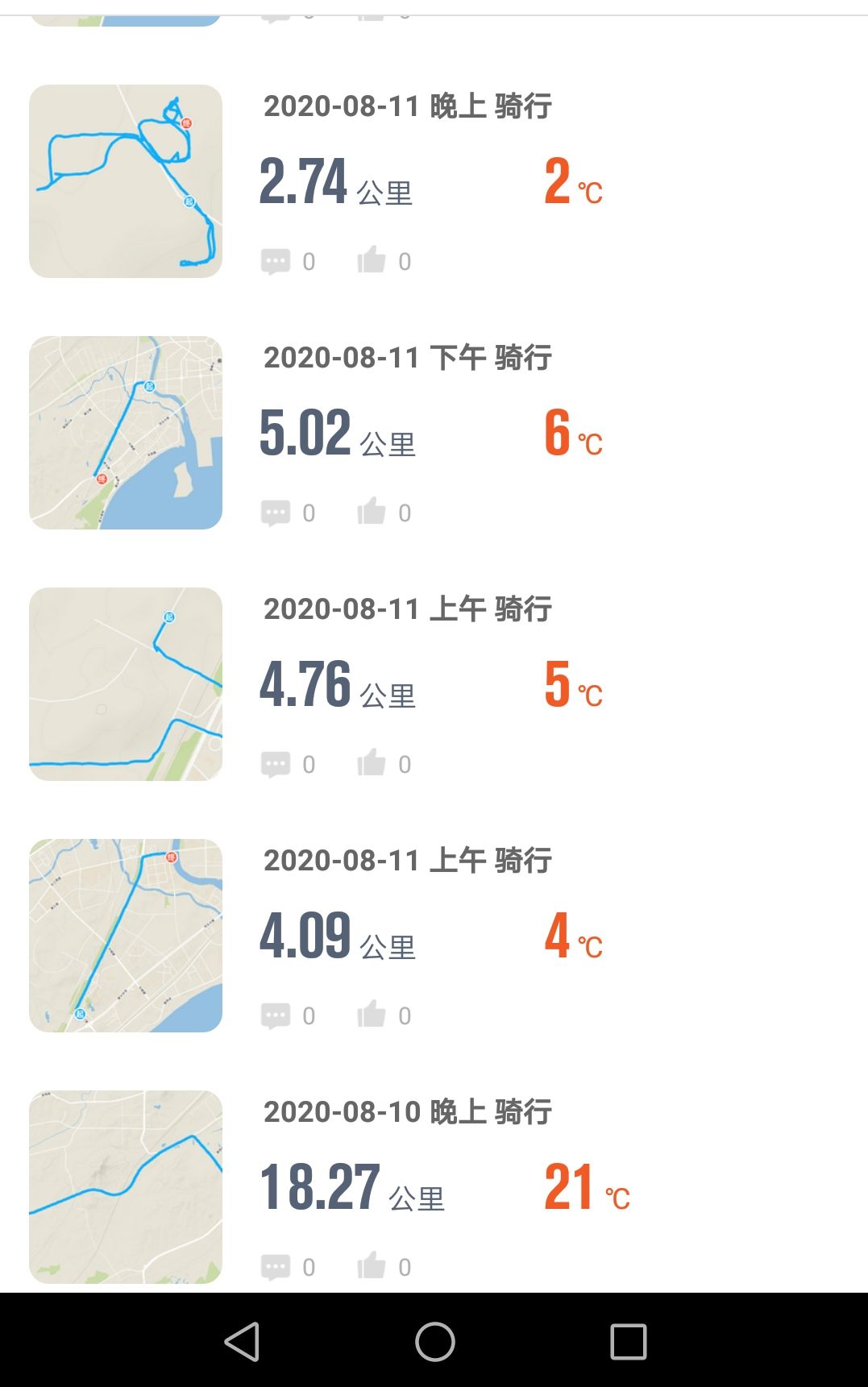Open the 5.02 km afternoon ride map

tap(126, 433)
